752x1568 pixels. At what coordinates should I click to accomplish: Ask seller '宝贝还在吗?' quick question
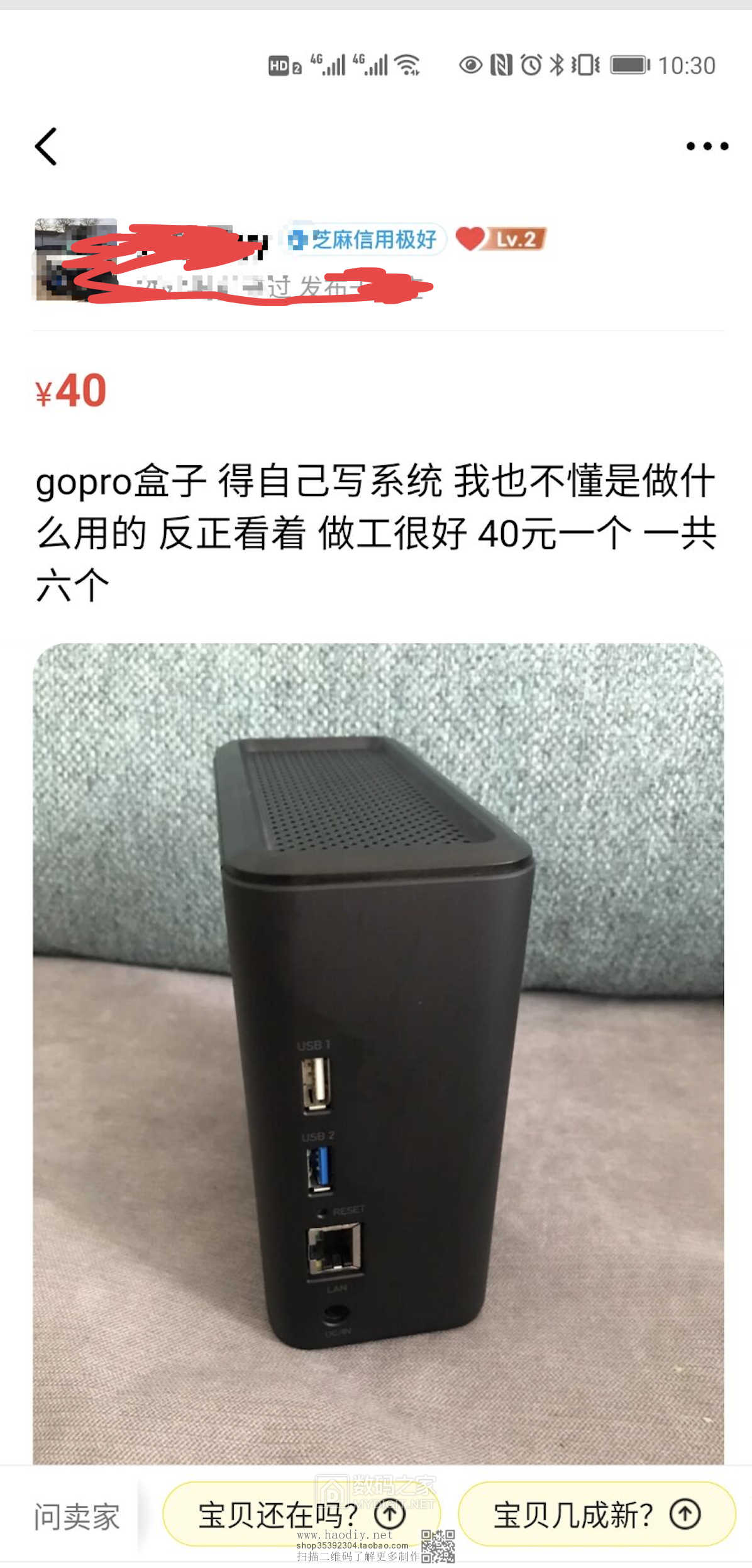coord(301,1514)
